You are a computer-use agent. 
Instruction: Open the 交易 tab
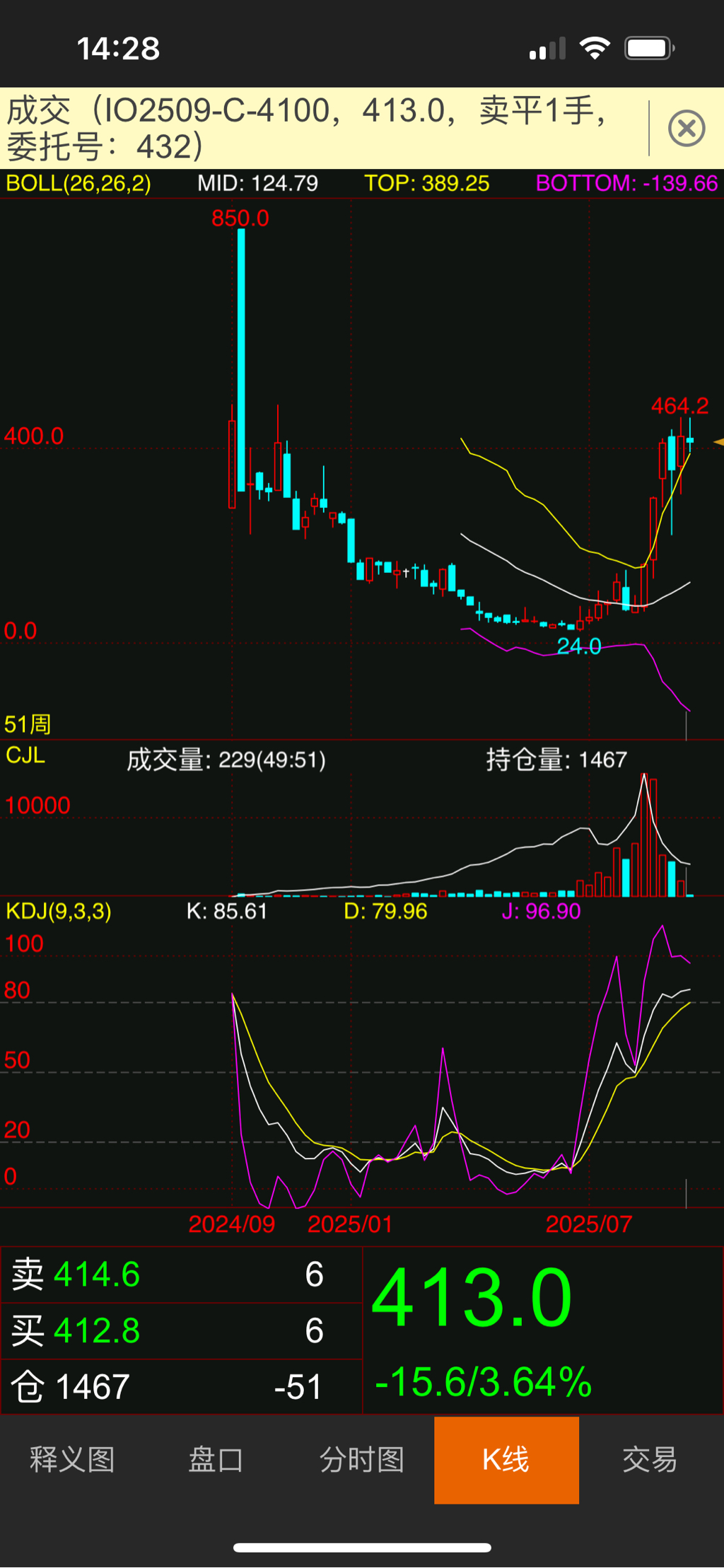click(650, 1460)
